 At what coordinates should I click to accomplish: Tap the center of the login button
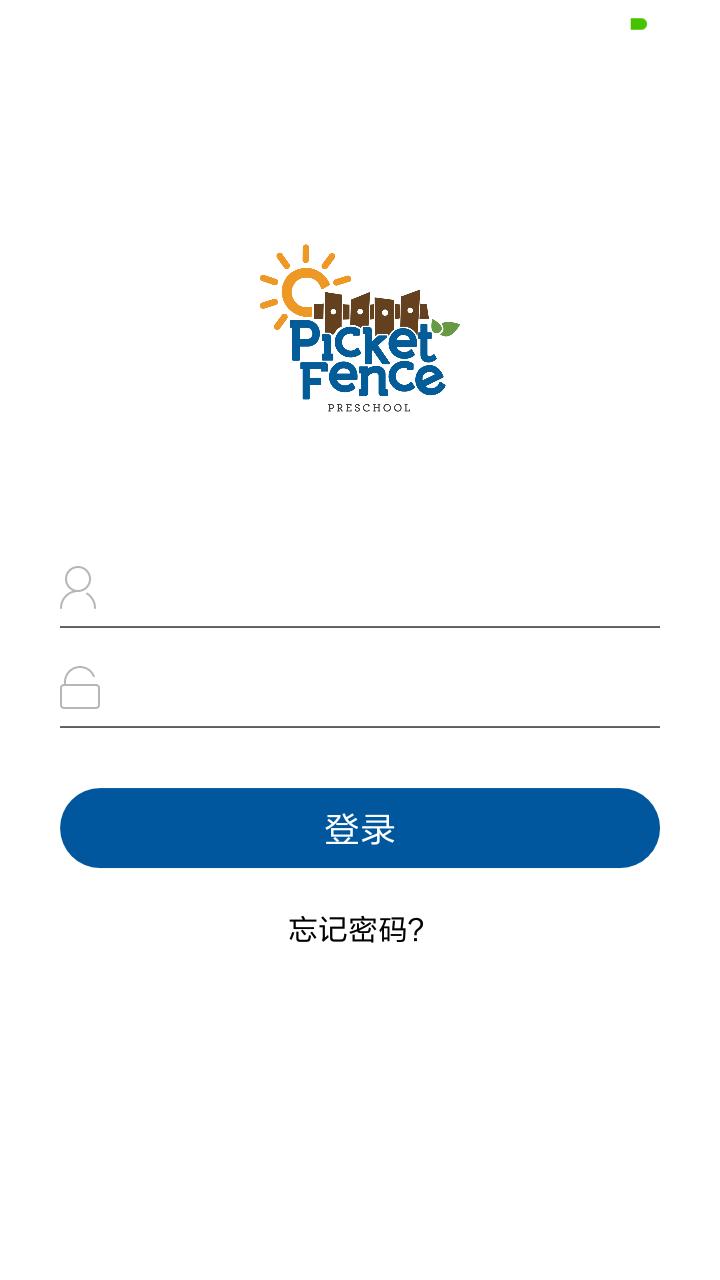pos(359,828)
